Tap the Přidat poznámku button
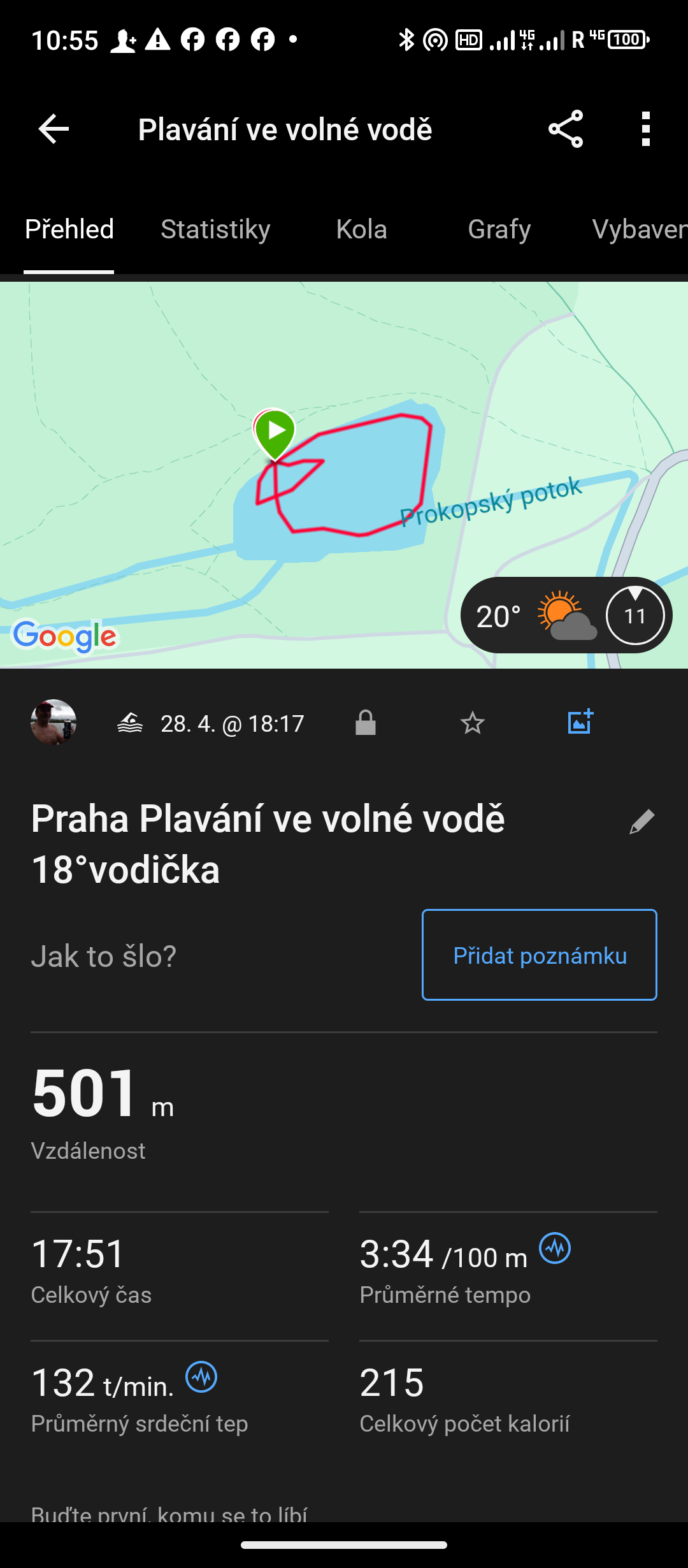Screen dimensions: 688x1568 click(539, 955)
